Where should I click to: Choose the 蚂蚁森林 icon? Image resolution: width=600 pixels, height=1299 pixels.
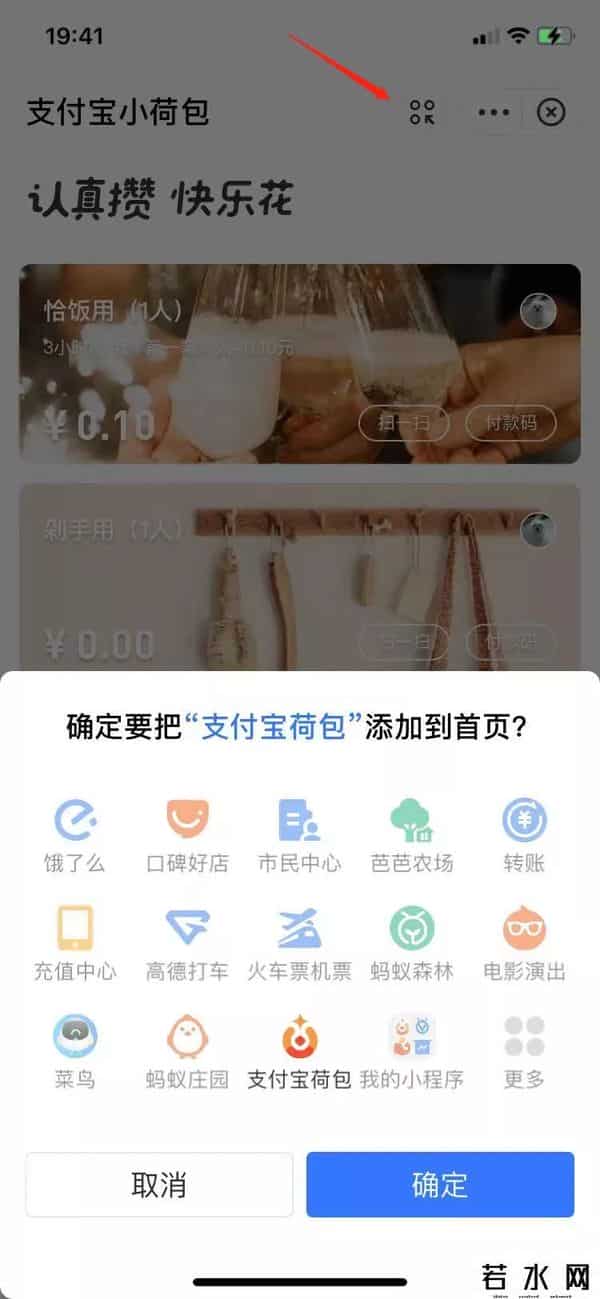[412, 929]
